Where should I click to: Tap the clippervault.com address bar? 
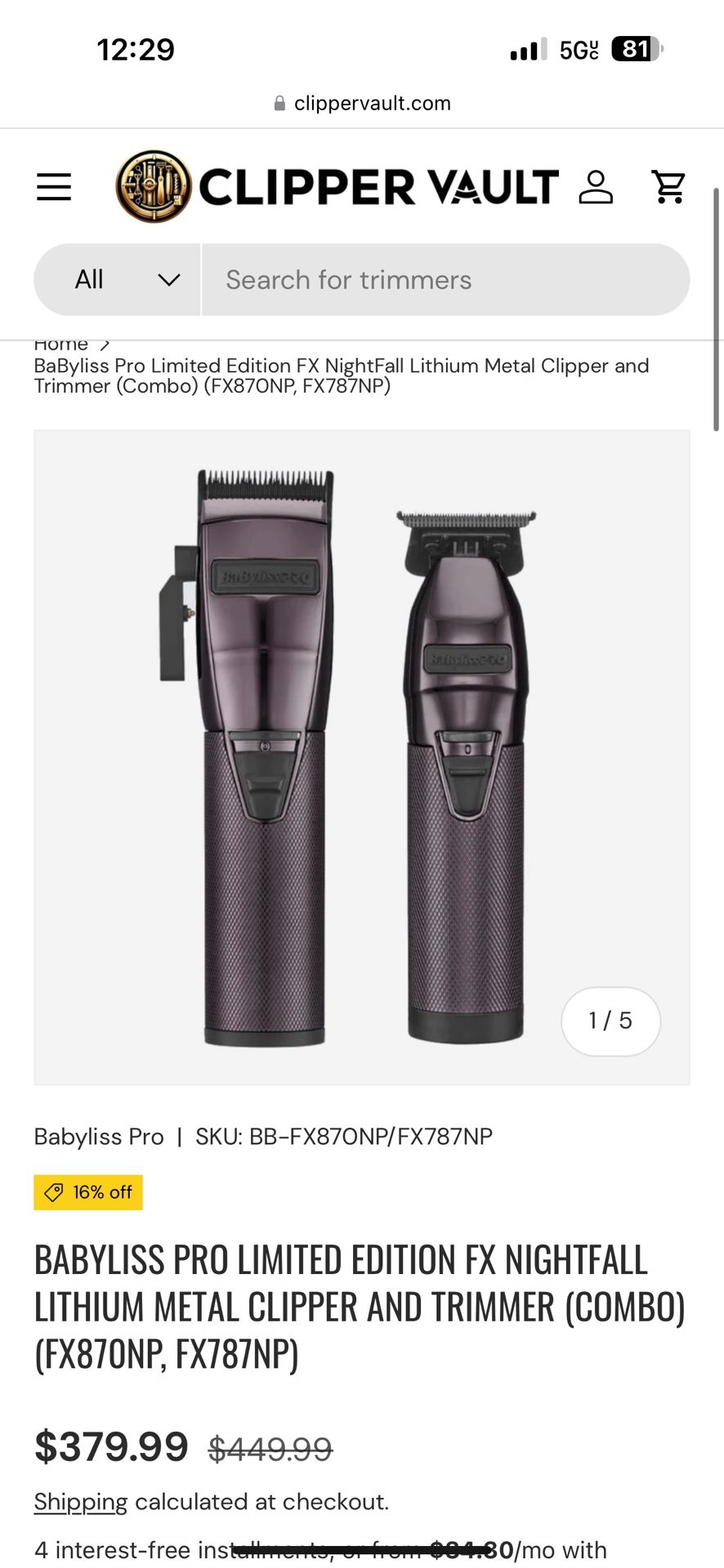tap(362, 103)
